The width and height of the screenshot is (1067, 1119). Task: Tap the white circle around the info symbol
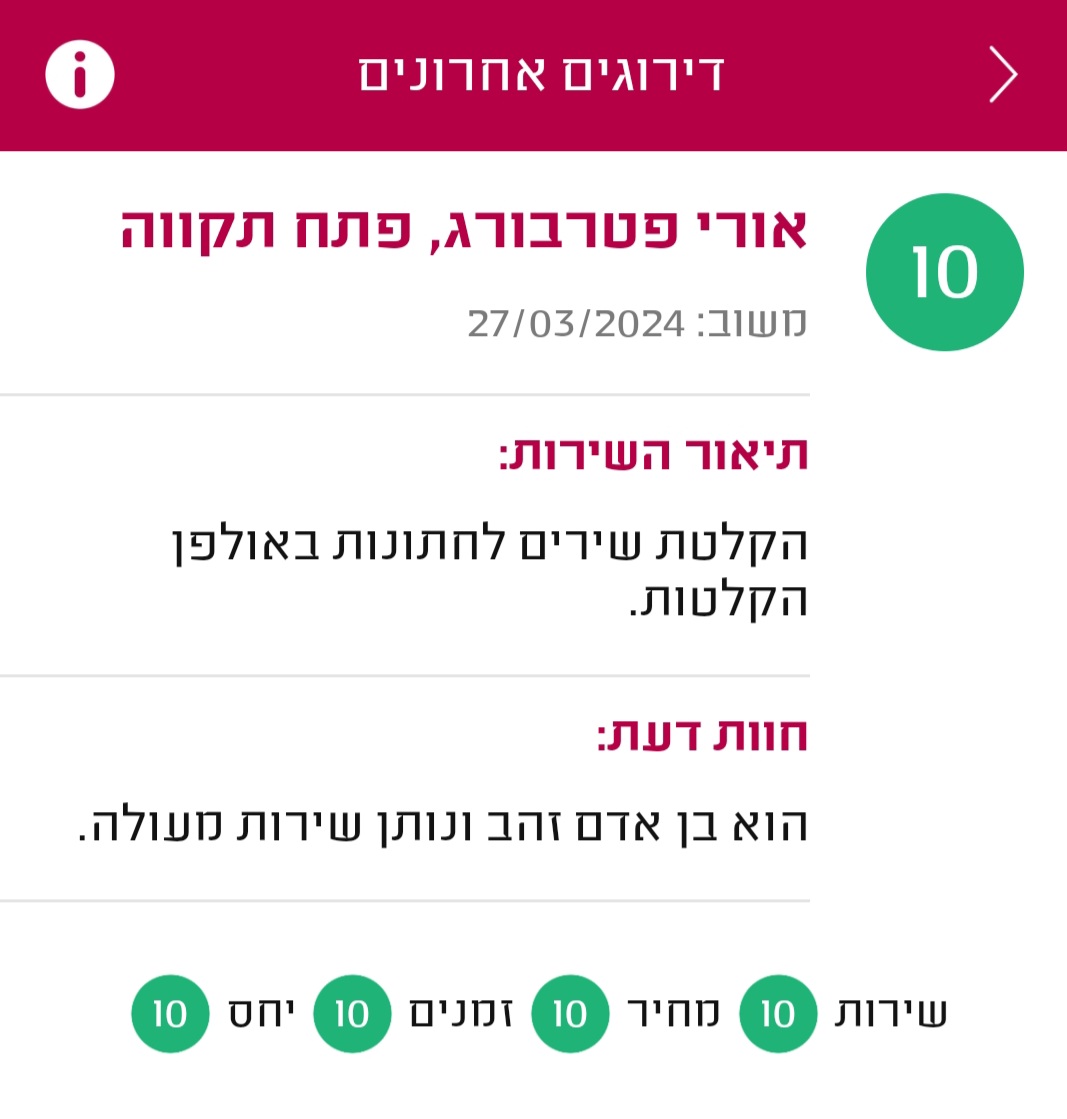pos(79,74)
